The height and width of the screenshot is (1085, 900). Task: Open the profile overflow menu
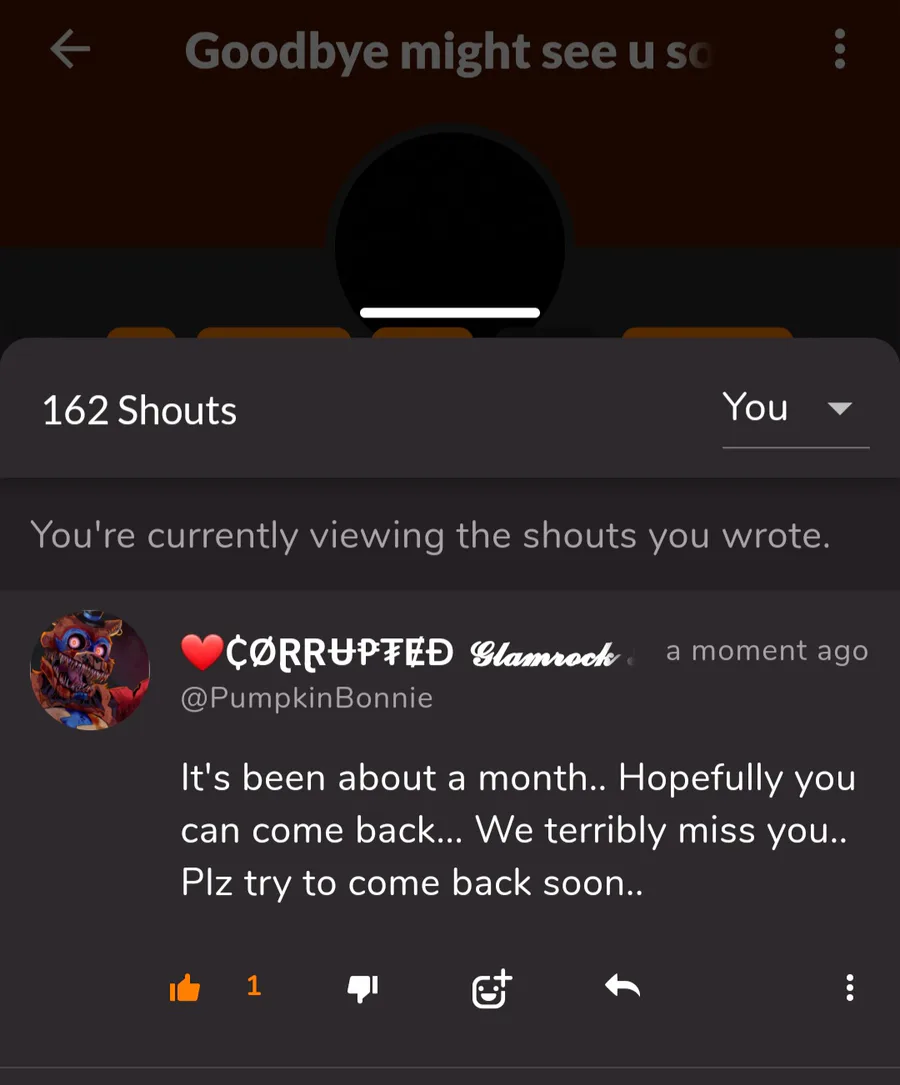pos(840,50)
